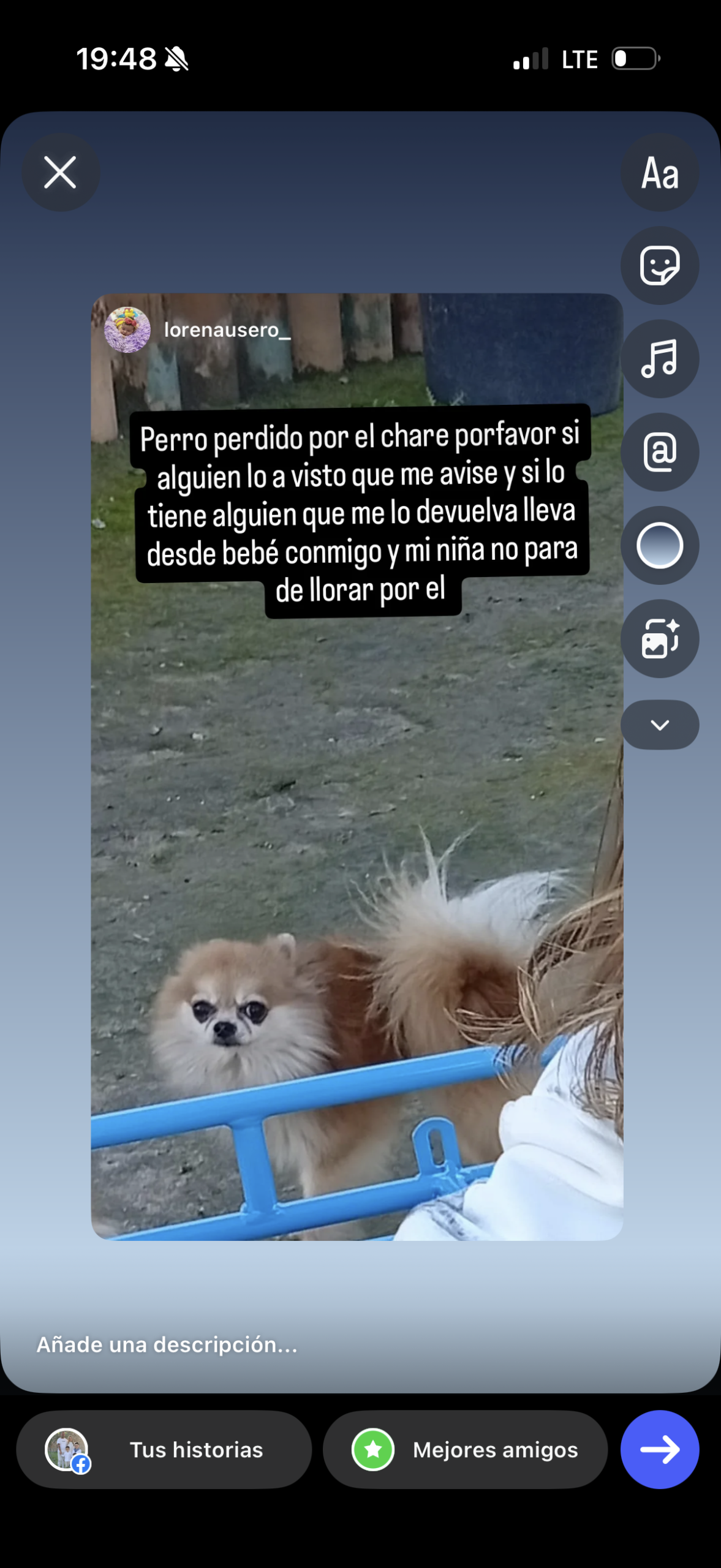Open the sticker picker
The width and height of the screenshot is (721, 1568).
coord(659,265)
